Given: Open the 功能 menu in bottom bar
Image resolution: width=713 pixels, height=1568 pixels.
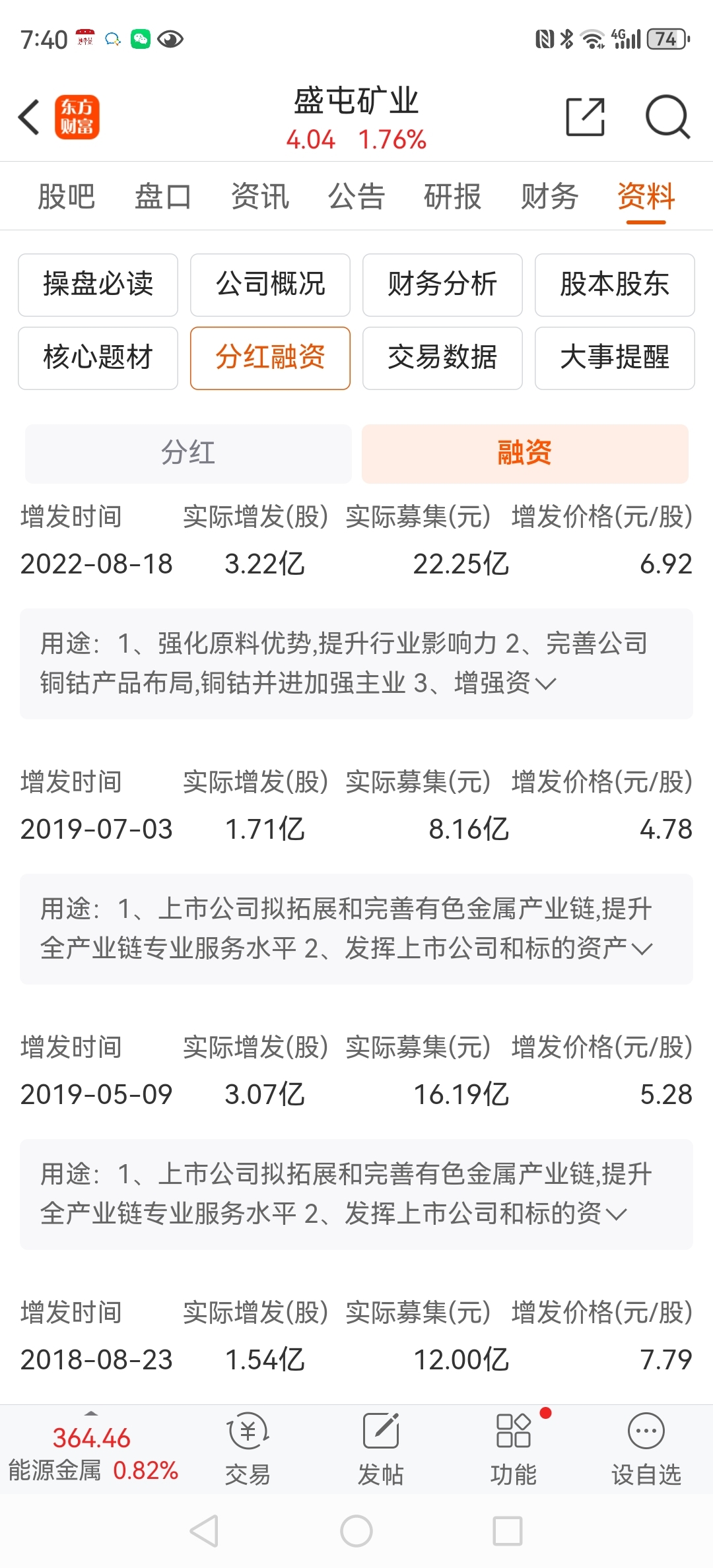Looking at the screenshot, I should pos(514,1449).
